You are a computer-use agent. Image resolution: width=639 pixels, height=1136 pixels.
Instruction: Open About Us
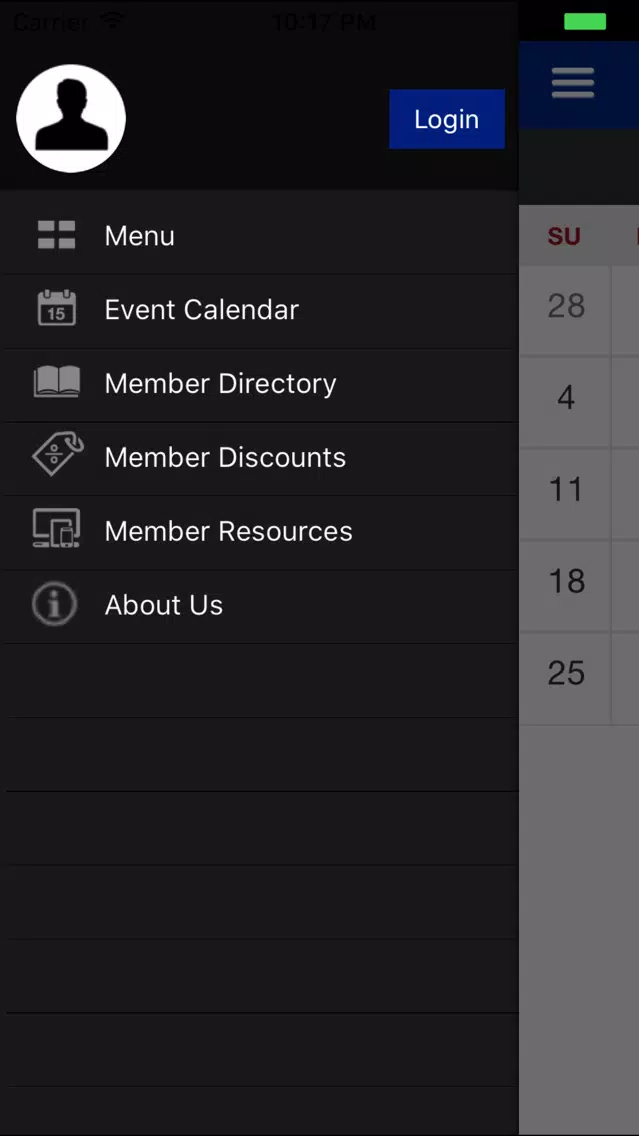pyautogui.click(x=259, y=606)
